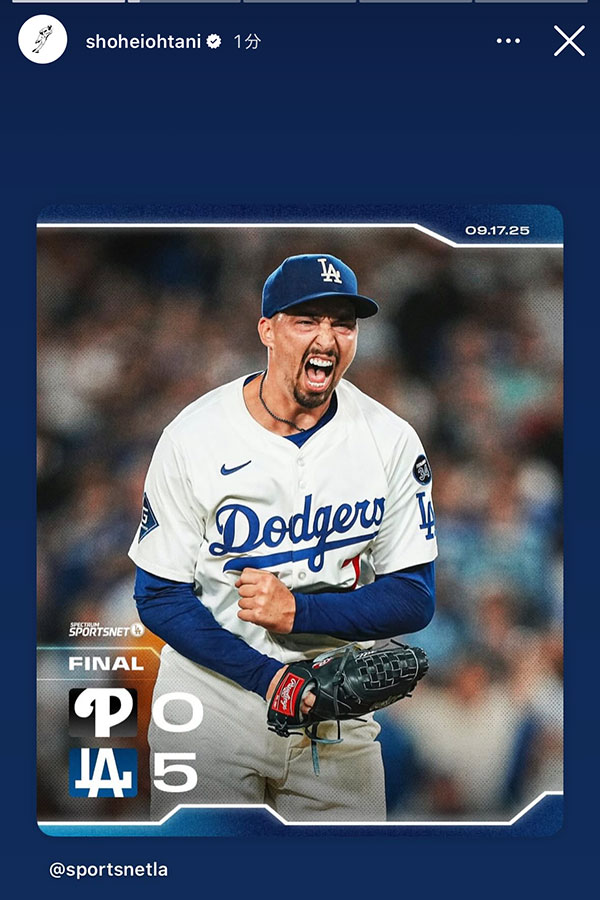600x900 pixels.
Task: Open the story overflow menu
Action: pos(508,41)
